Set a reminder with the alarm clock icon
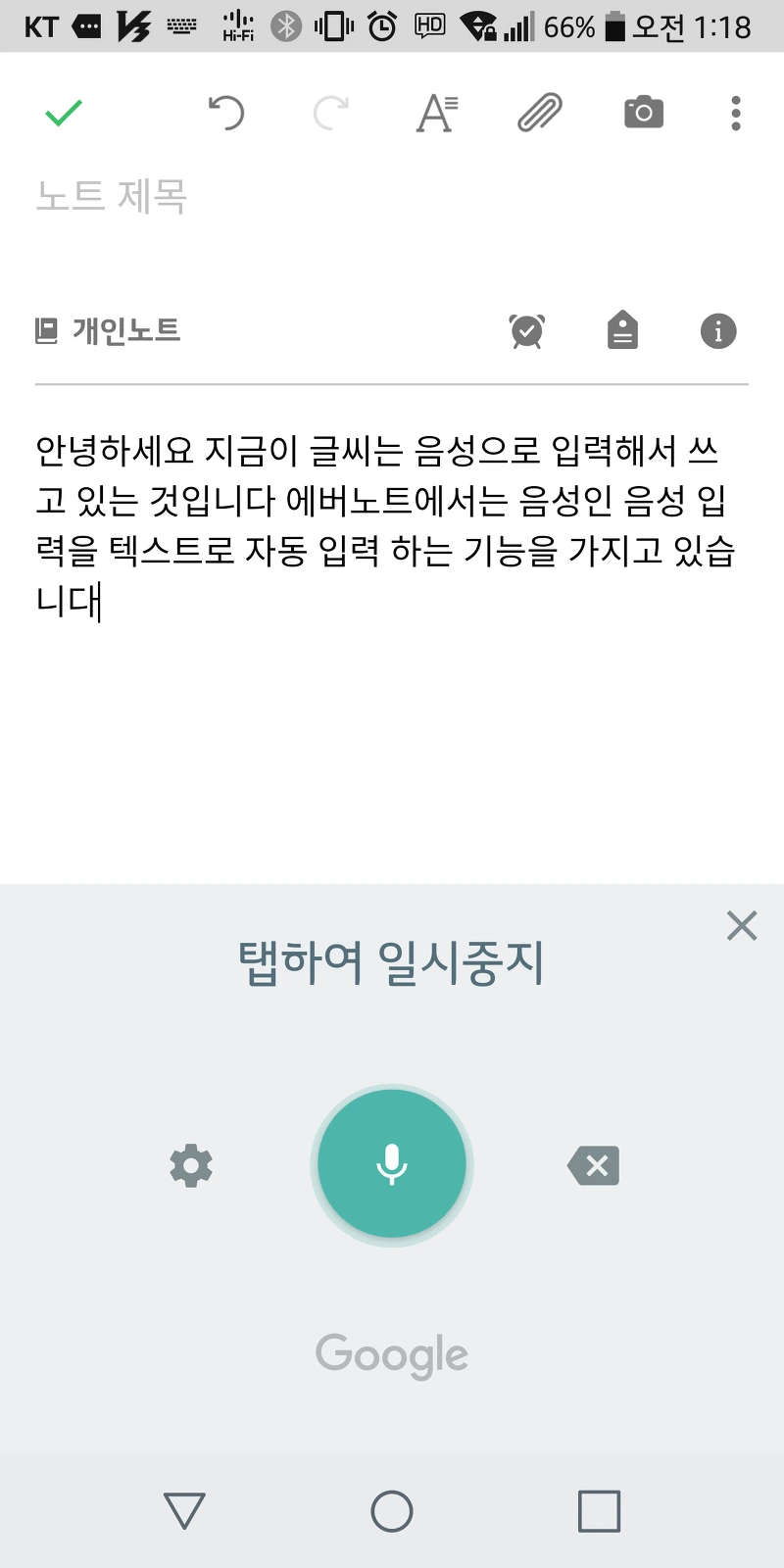The width and height of the screenshot is (784, 1568). (x=526, y=331)
